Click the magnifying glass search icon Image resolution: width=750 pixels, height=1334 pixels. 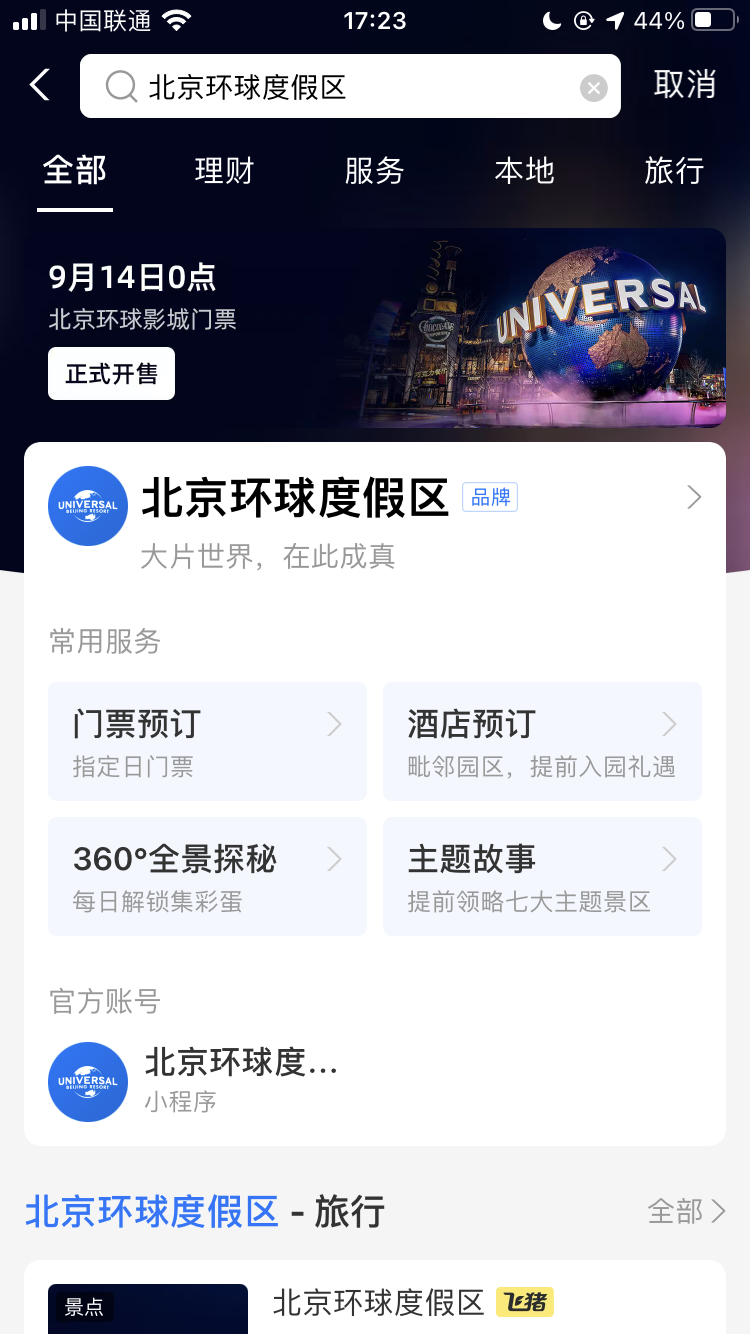coord(120,86)
